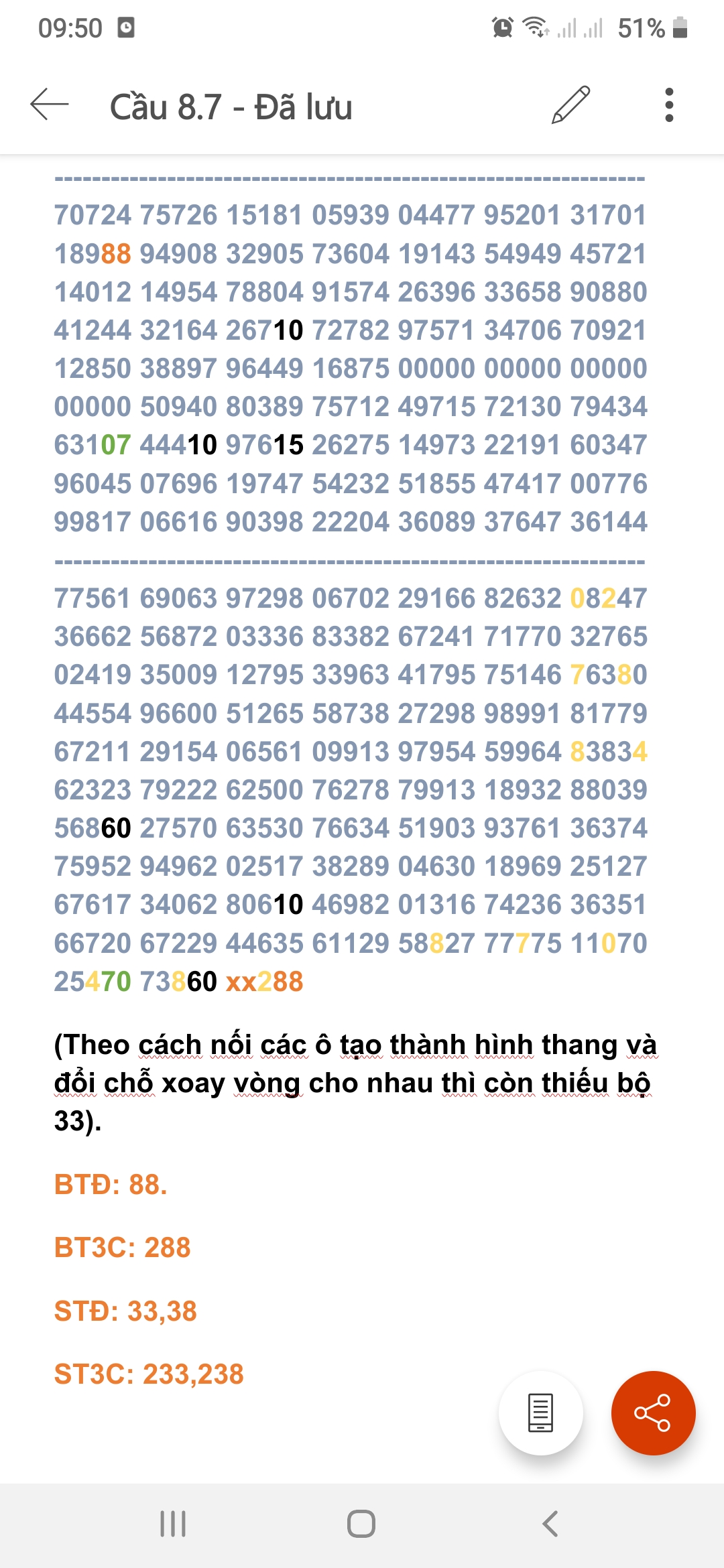Go to the phone's home screen
This screenshot has width=724, height=1568.
(x=361, y=1524)
